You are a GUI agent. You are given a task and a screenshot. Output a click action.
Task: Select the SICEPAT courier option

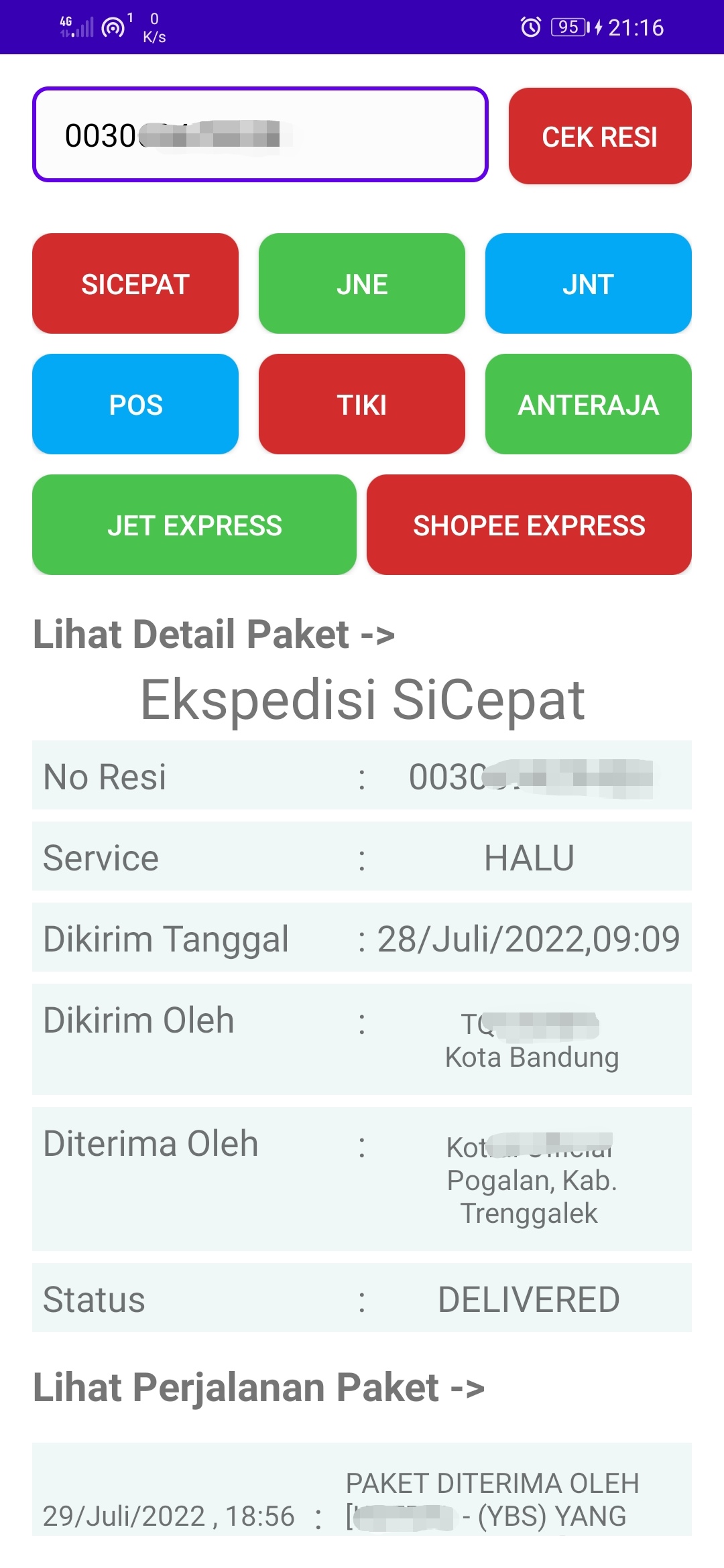(135, 283)
